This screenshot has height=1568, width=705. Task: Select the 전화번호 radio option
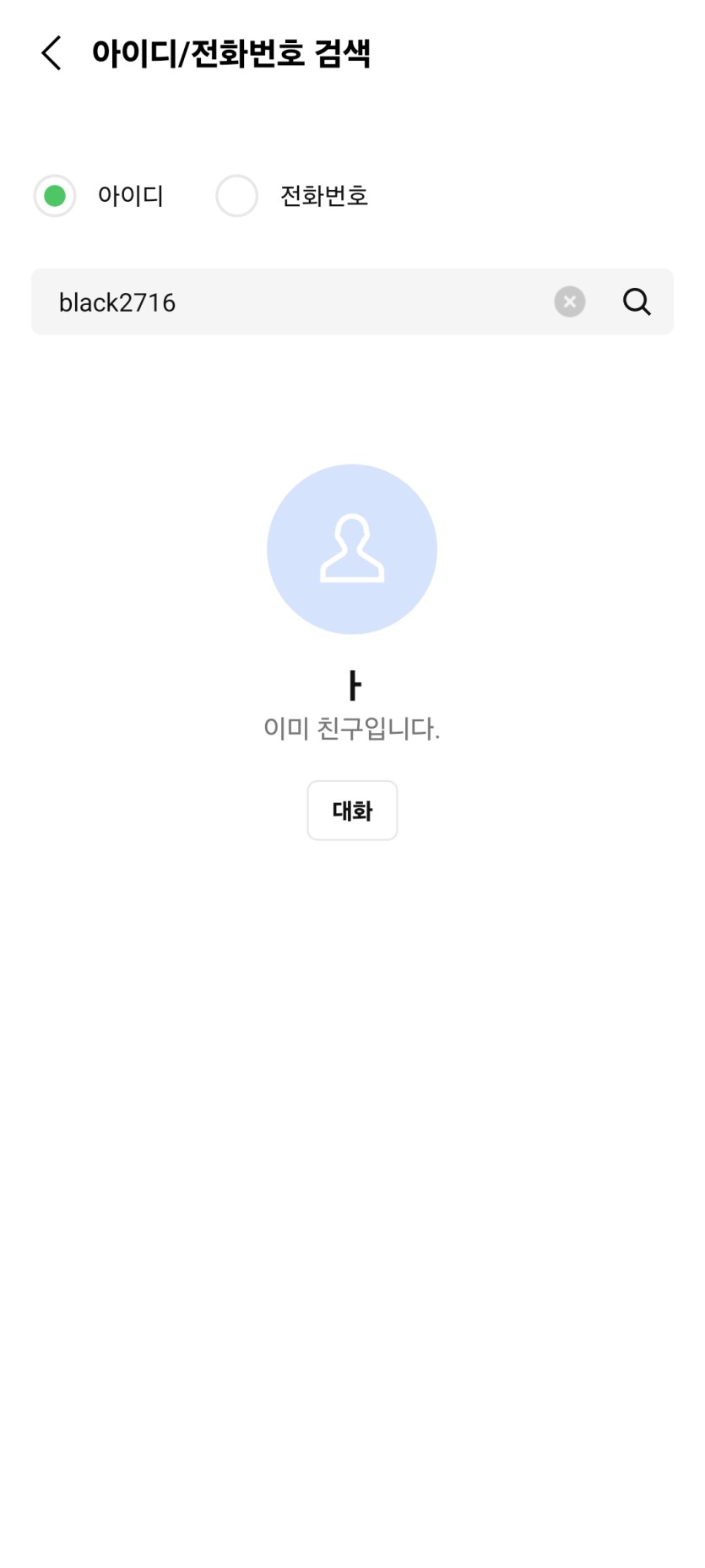click(x=237, y=196)
